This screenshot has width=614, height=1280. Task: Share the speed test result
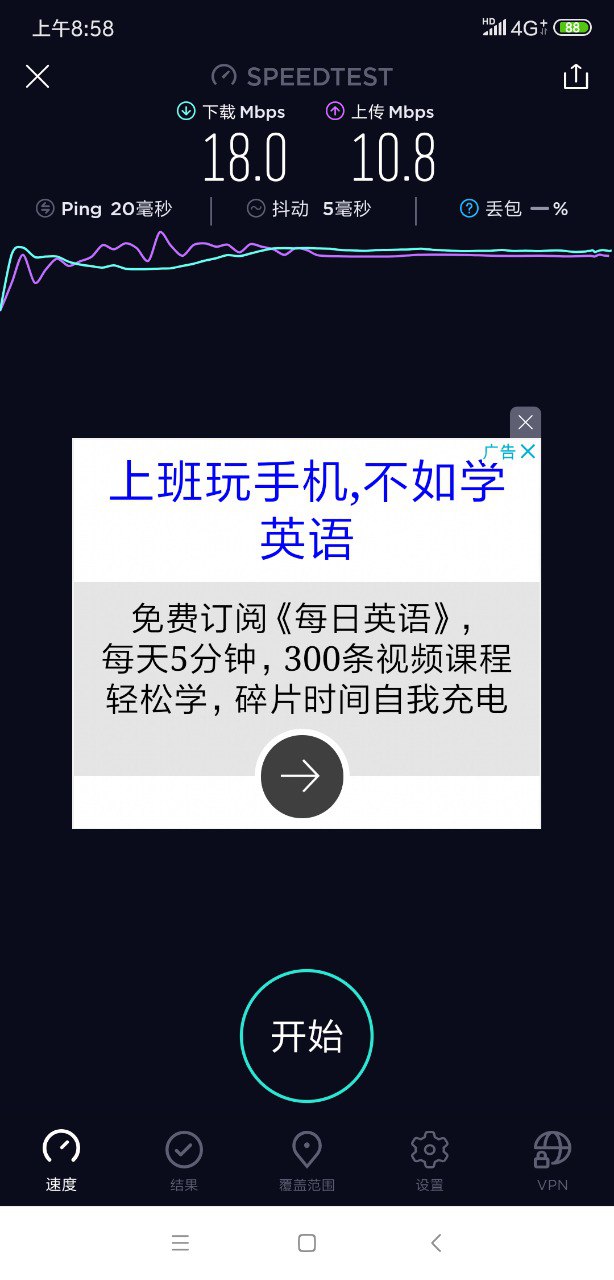point(576,77)
